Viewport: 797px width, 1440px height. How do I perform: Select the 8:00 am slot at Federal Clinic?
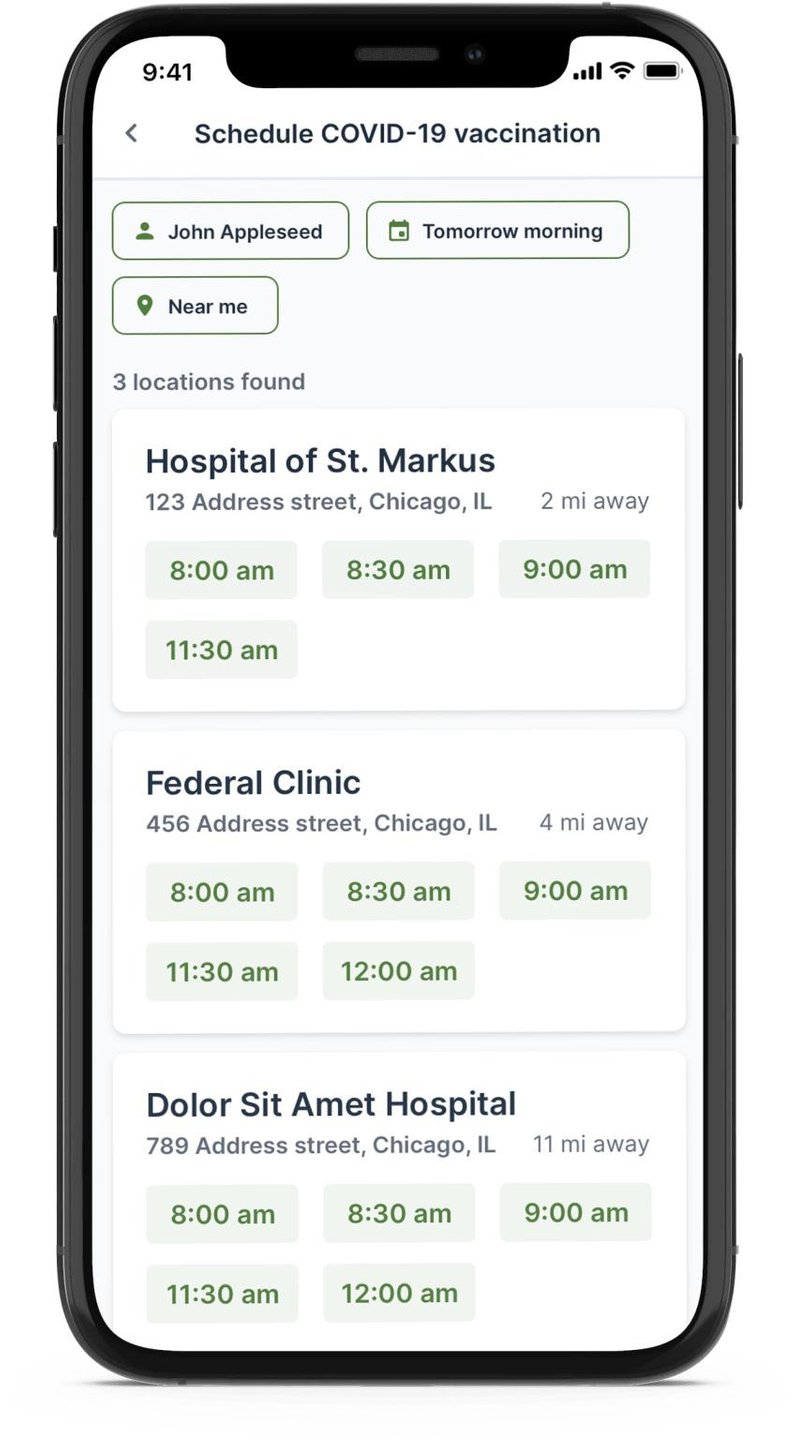(x=222, y=891)
